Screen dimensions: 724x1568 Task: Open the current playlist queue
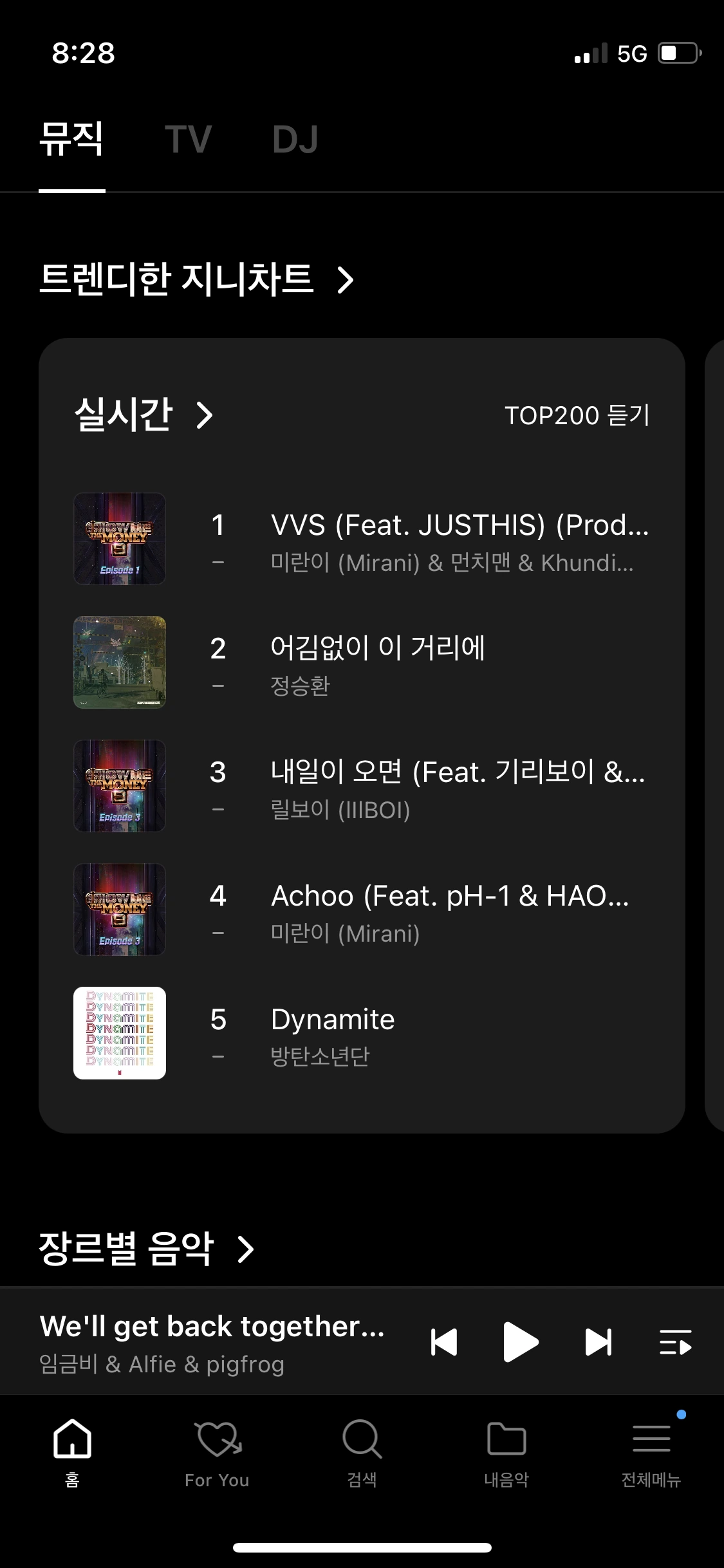point(675,1342)
